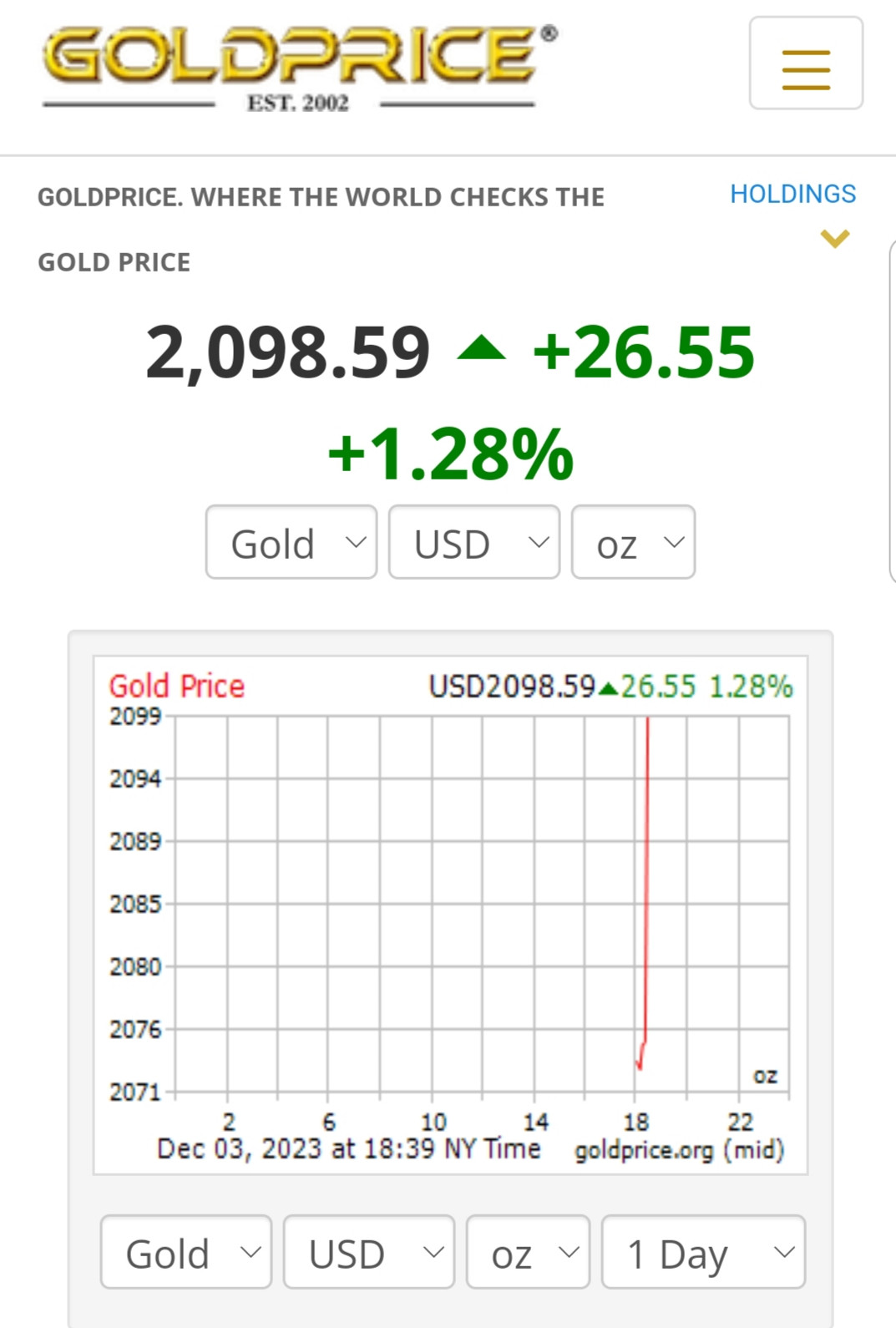
Task: Select a metal in the dropdown below the chart
Action: [186, 1252]
